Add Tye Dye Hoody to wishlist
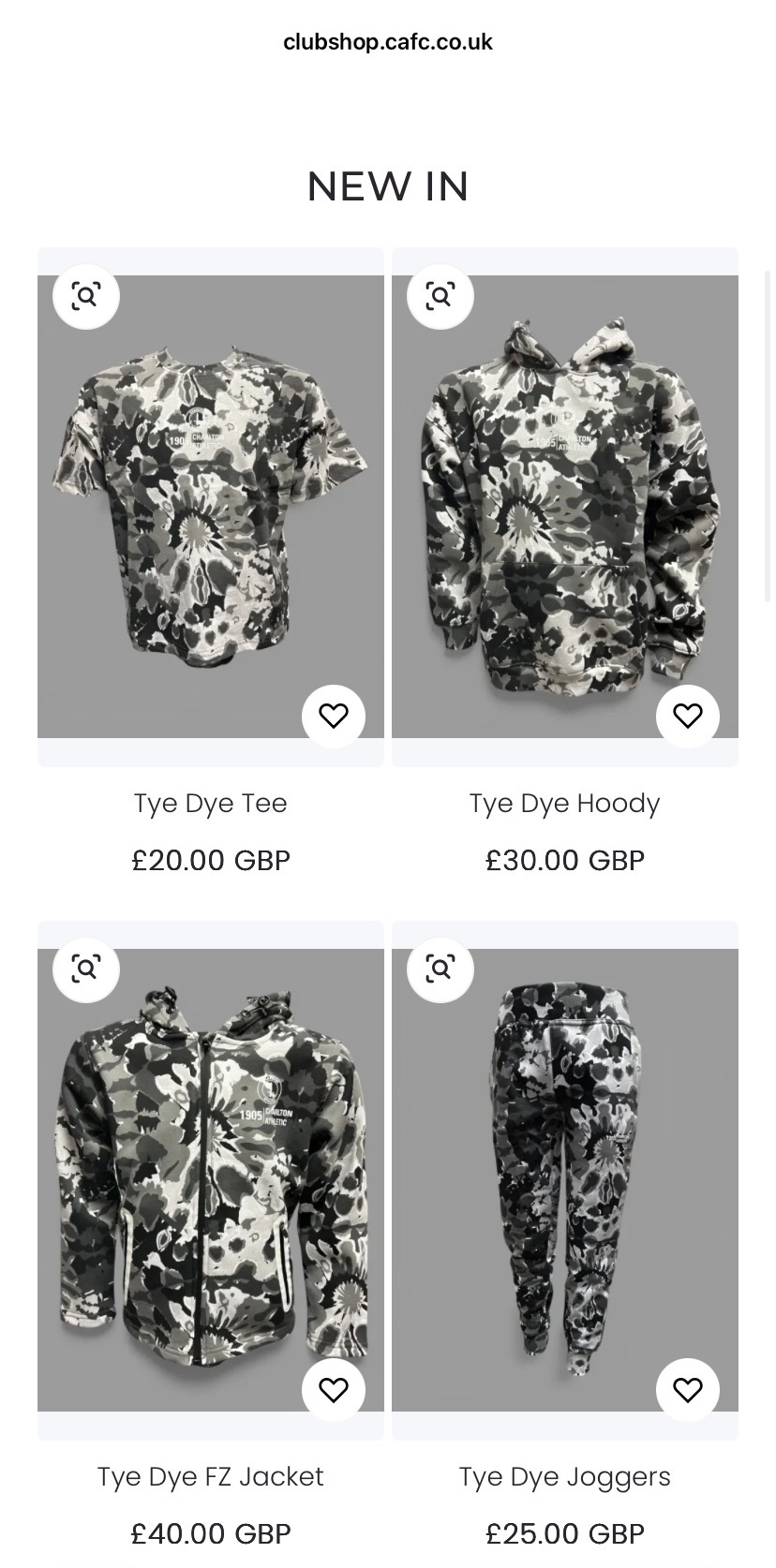776x1568 pixels. pyautogui.click(x=688, y=717)
